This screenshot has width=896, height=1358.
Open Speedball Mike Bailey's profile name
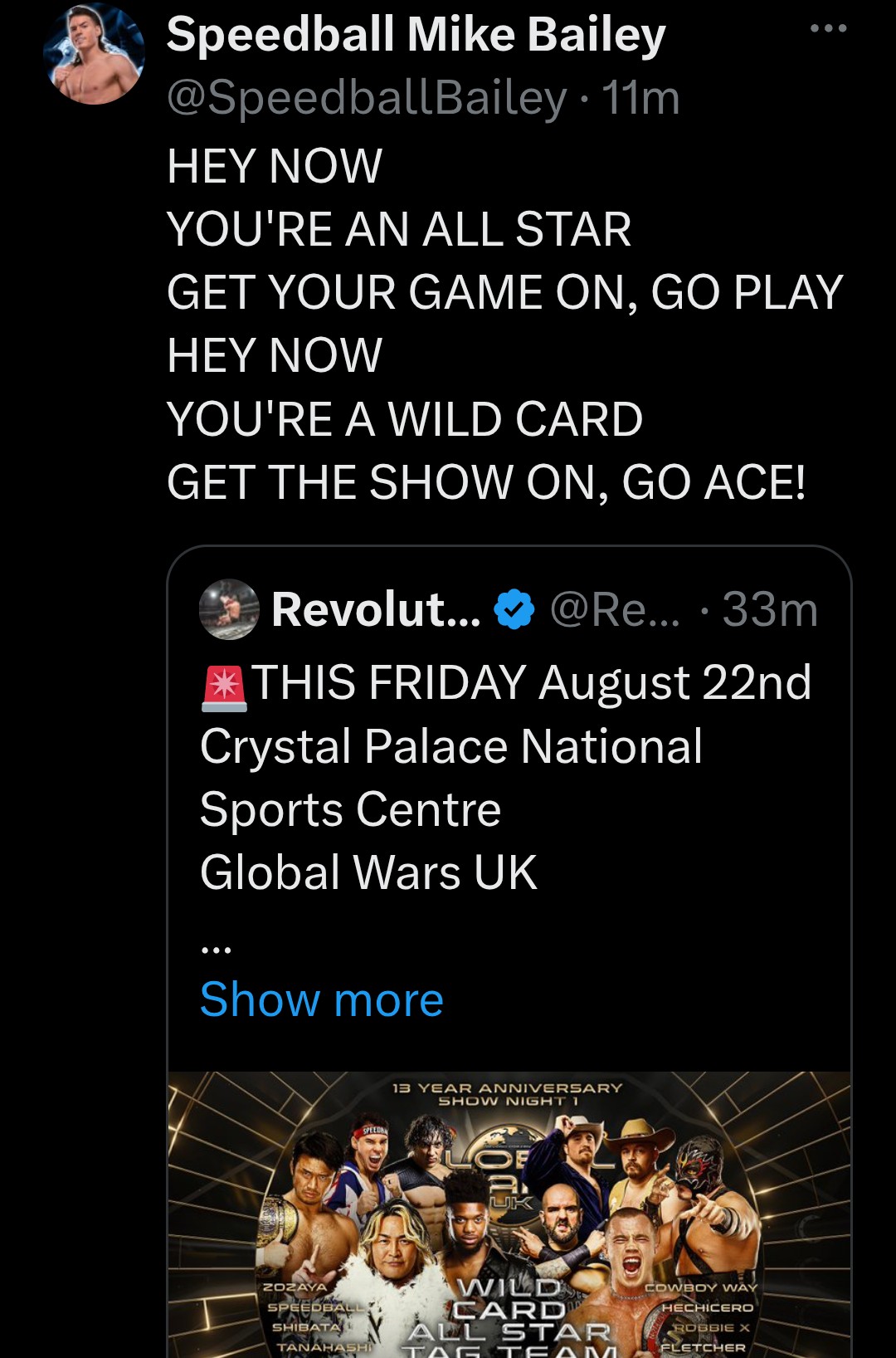416,36
